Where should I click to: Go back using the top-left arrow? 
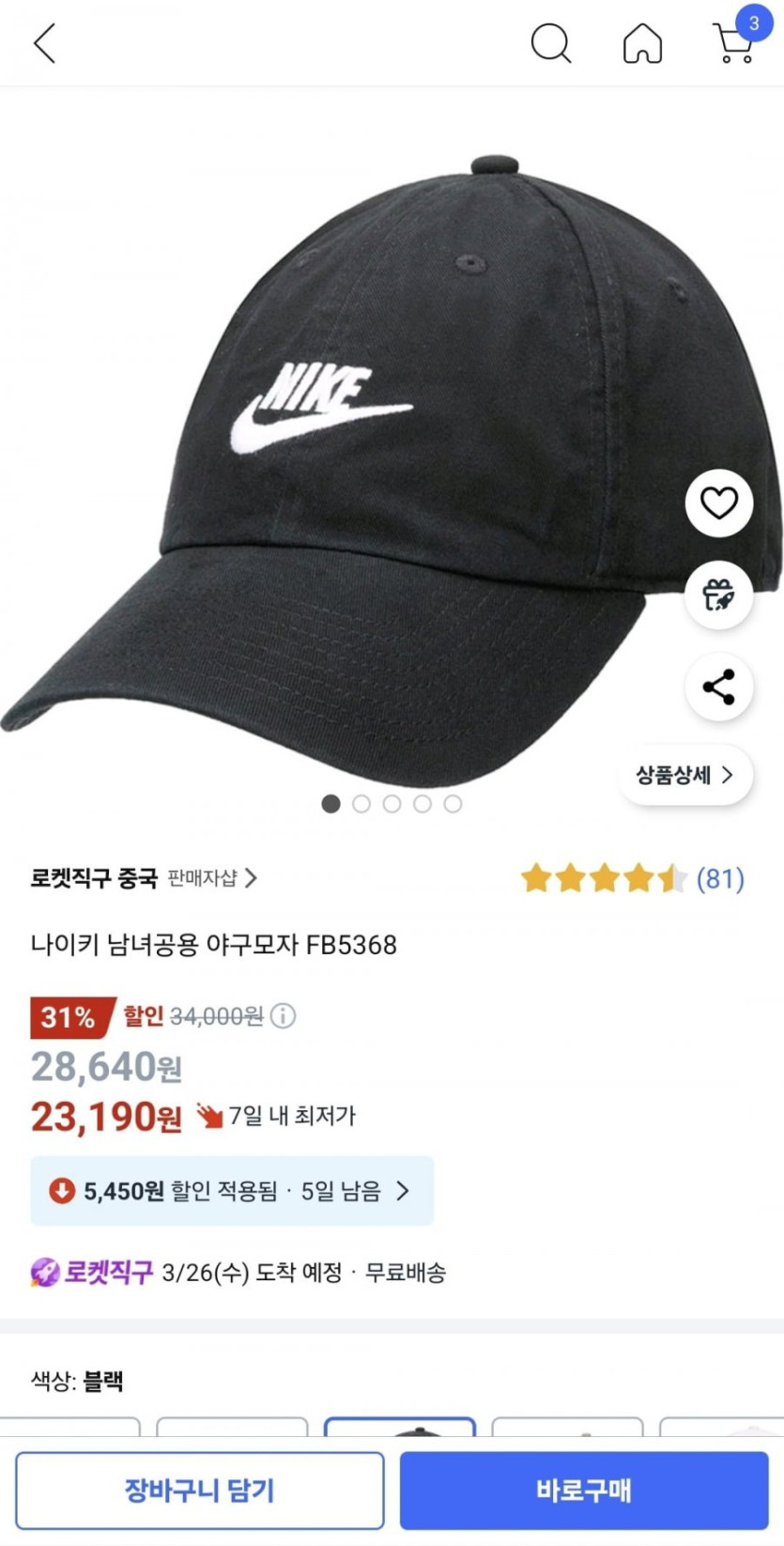(44, 43)
